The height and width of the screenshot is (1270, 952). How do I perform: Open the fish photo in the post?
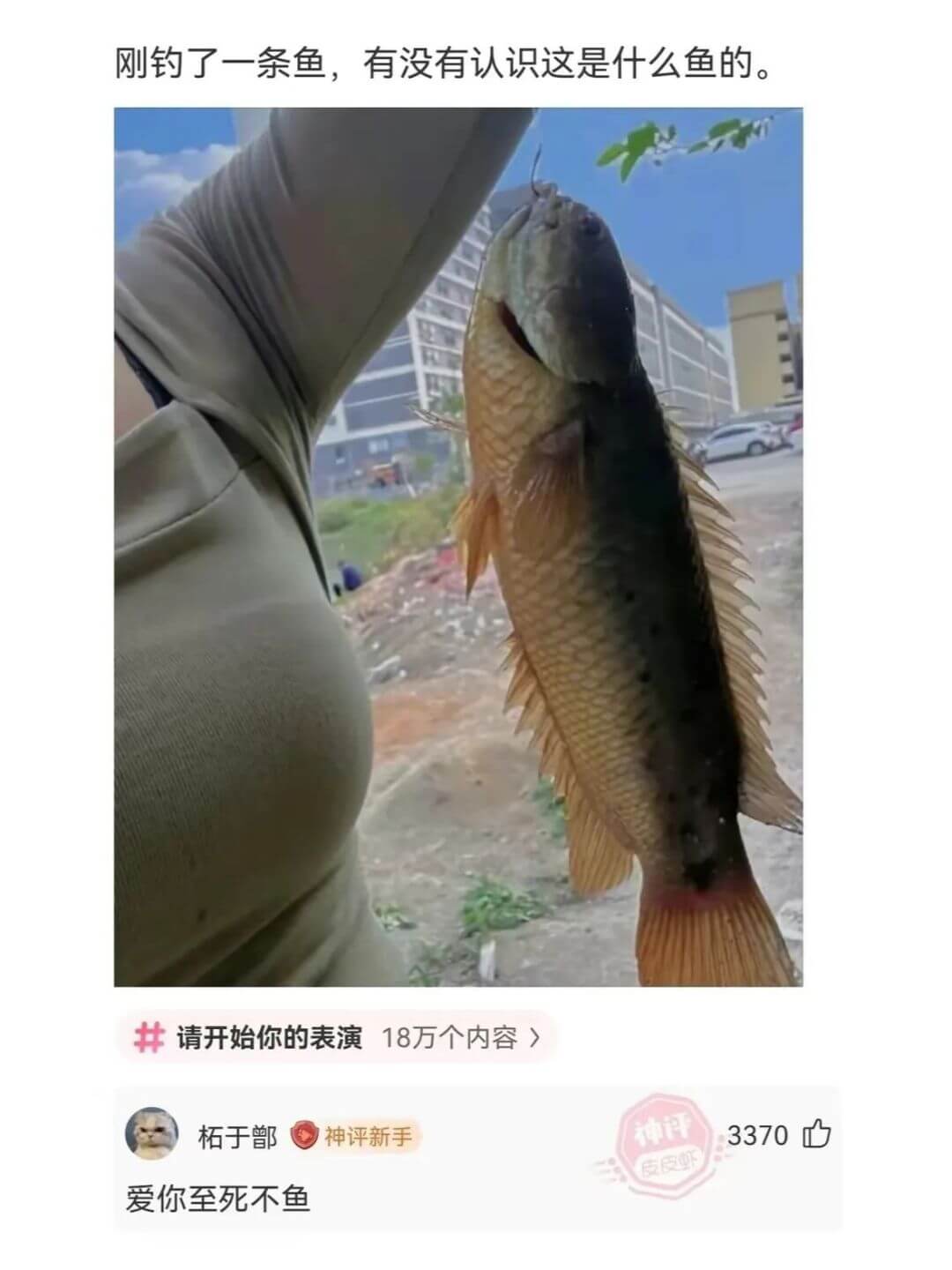(x=458, y=547)
